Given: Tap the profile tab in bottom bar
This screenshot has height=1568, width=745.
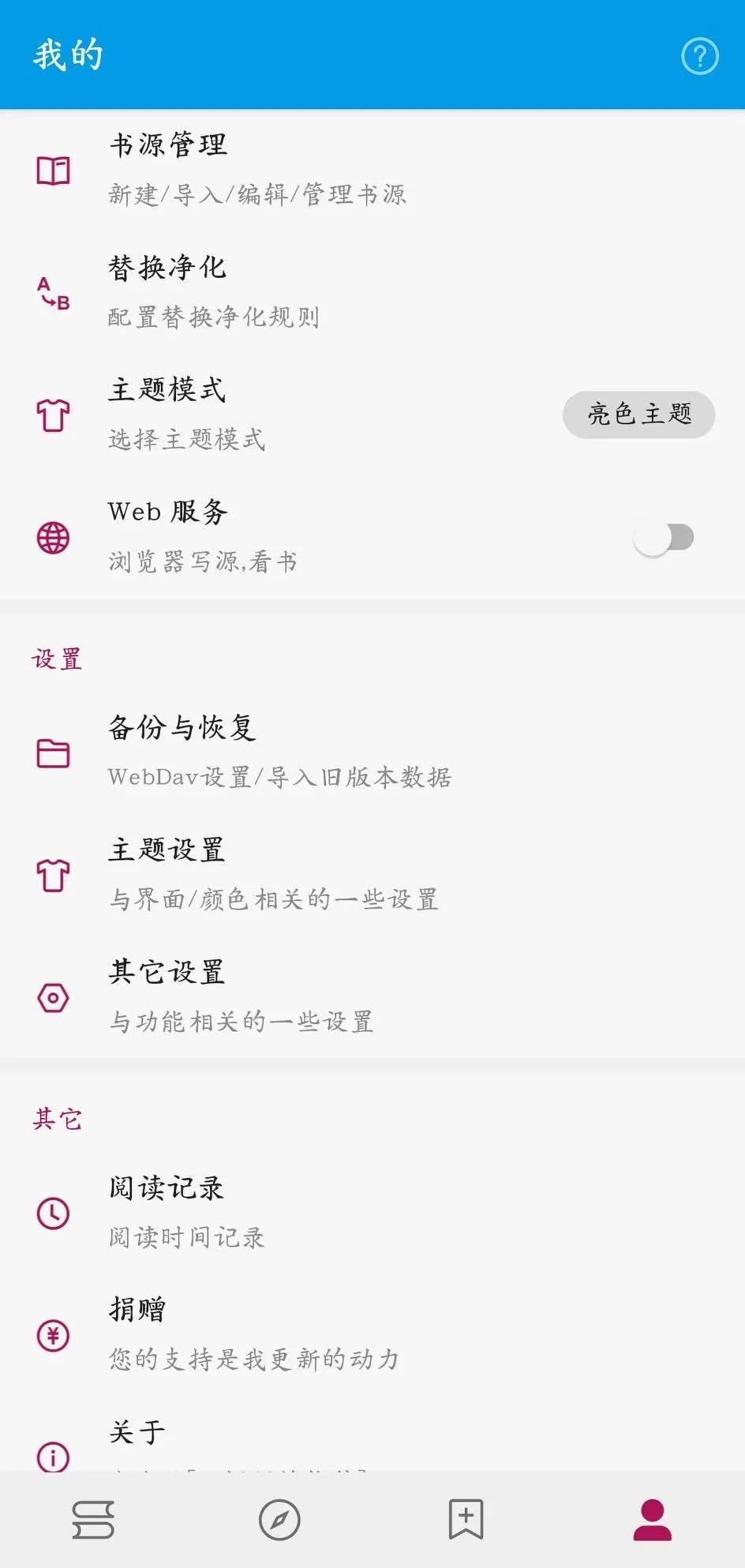Looking at the screenshot, I should 652,1520.
